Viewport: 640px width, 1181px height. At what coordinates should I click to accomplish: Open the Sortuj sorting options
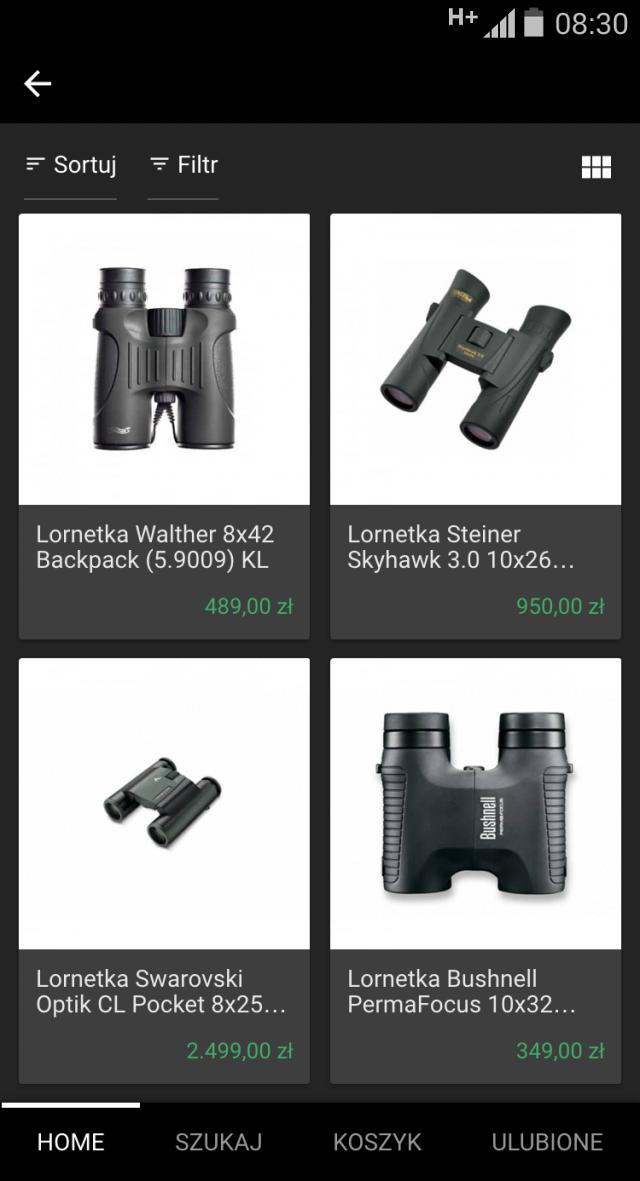[70, 165]
